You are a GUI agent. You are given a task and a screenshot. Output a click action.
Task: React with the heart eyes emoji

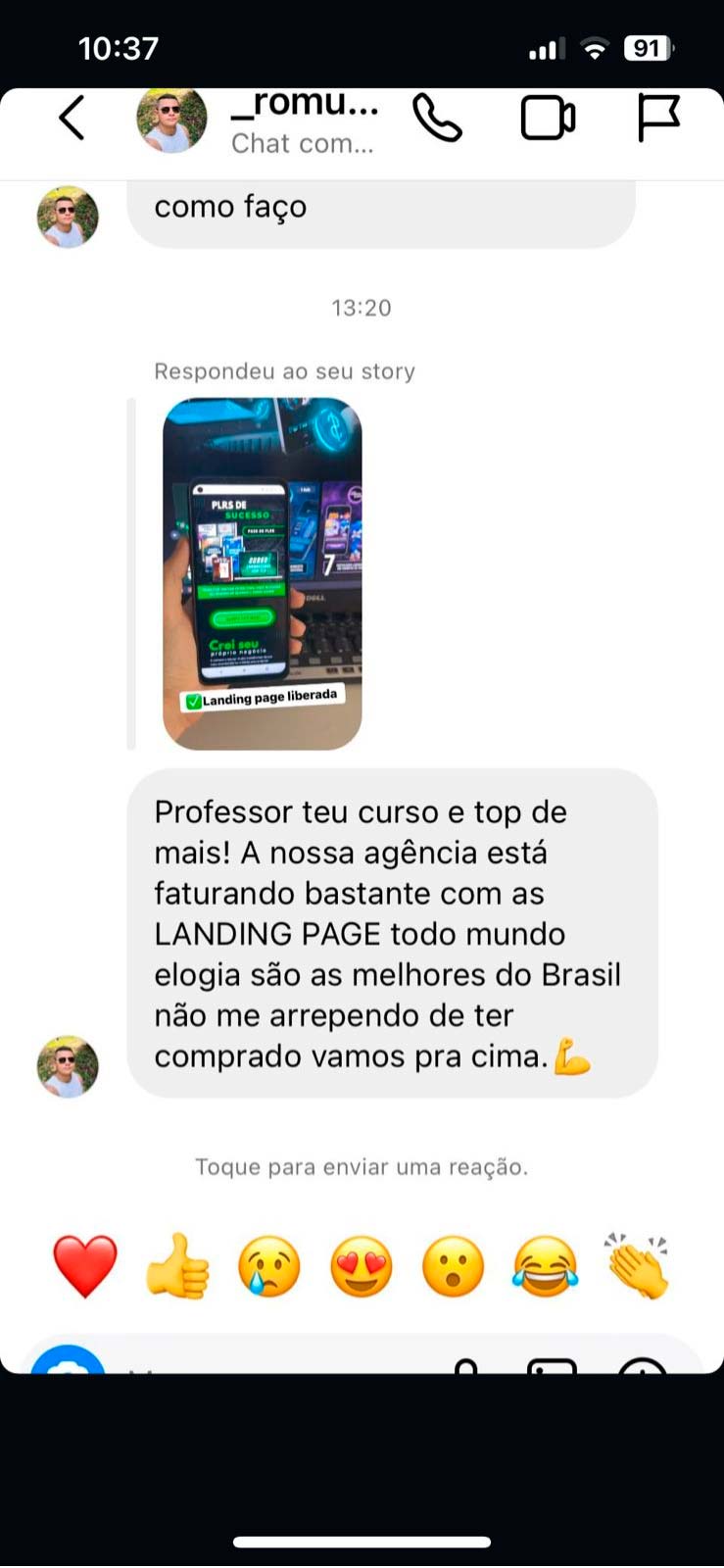(362, 1266)
